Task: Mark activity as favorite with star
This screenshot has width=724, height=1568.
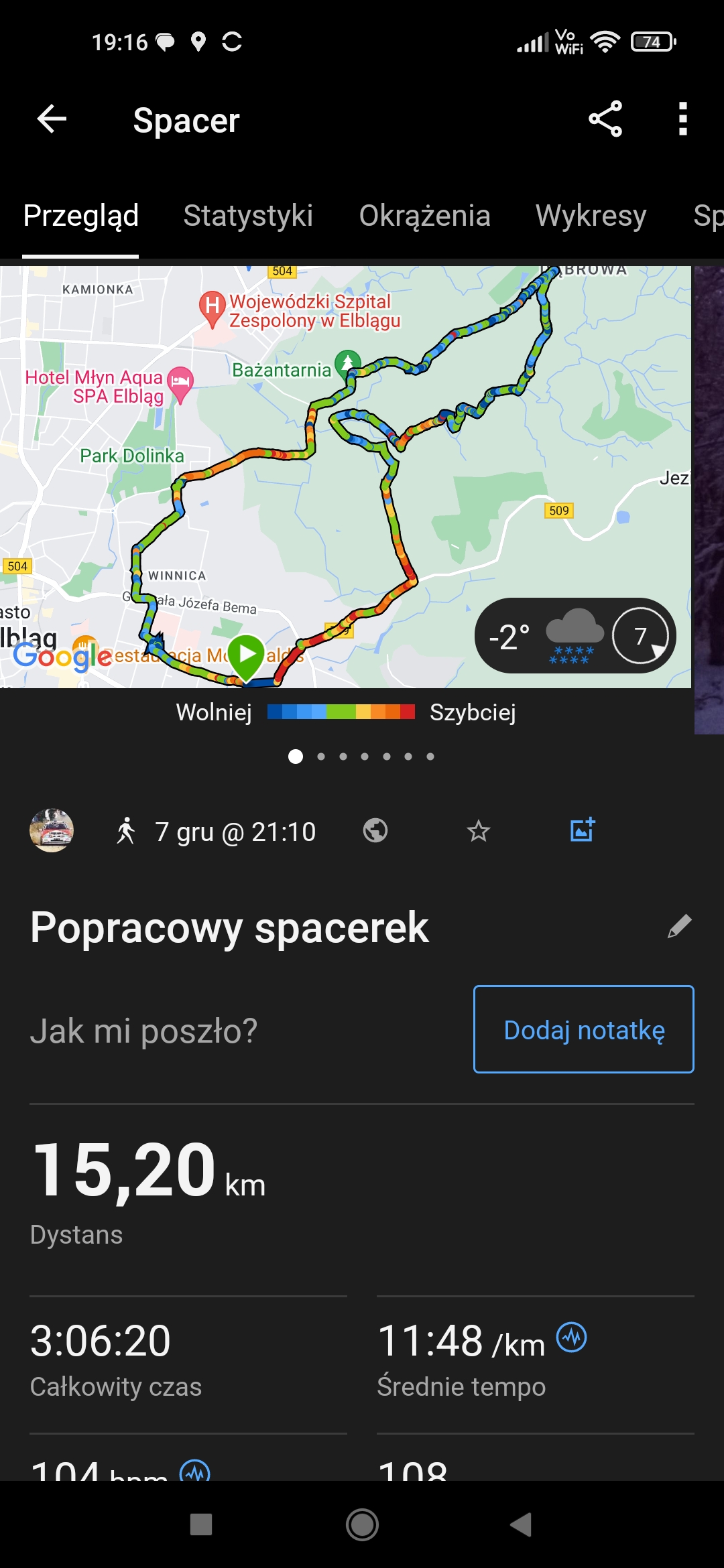Action: 479,831
